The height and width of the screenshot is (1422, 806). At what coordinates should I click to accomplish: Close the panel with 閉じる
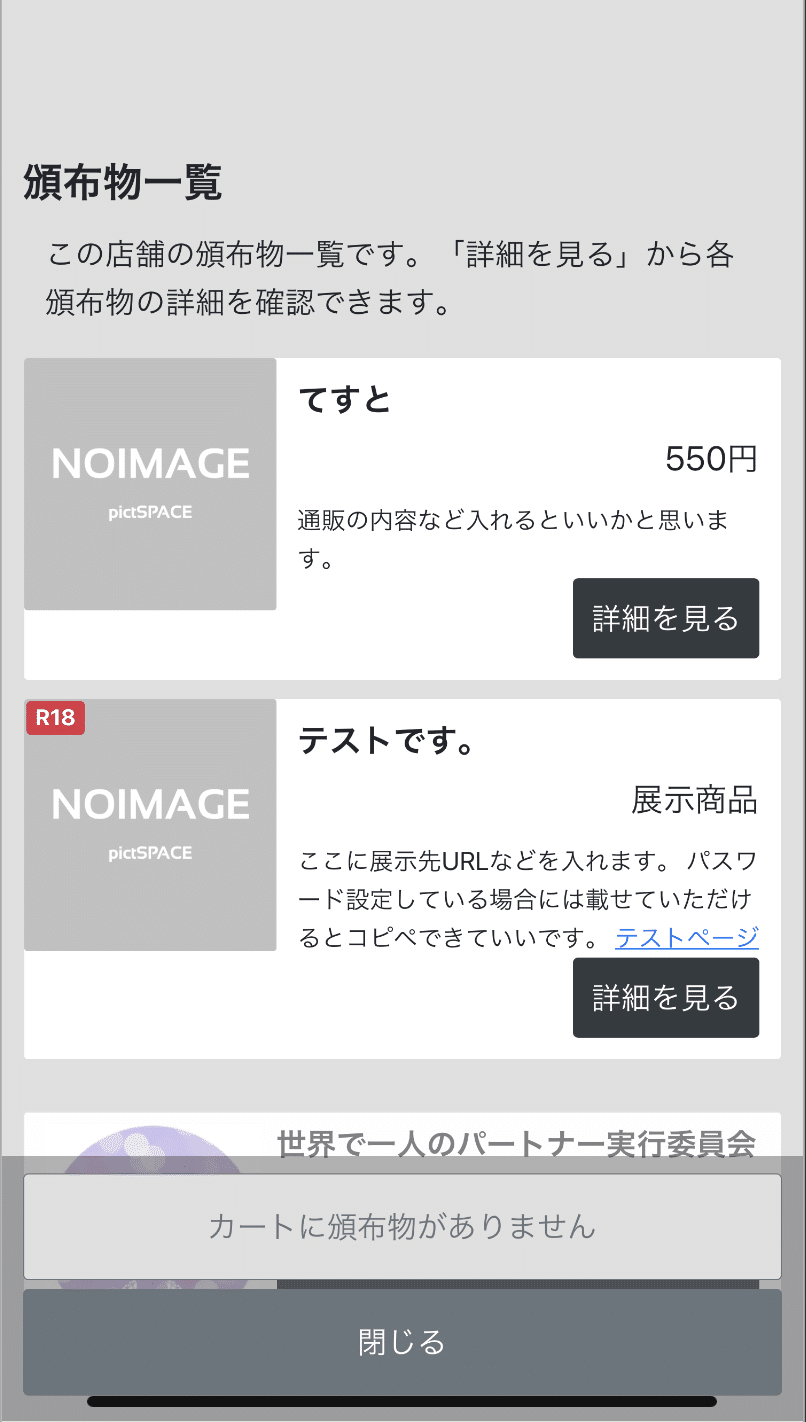(402, 1342)
